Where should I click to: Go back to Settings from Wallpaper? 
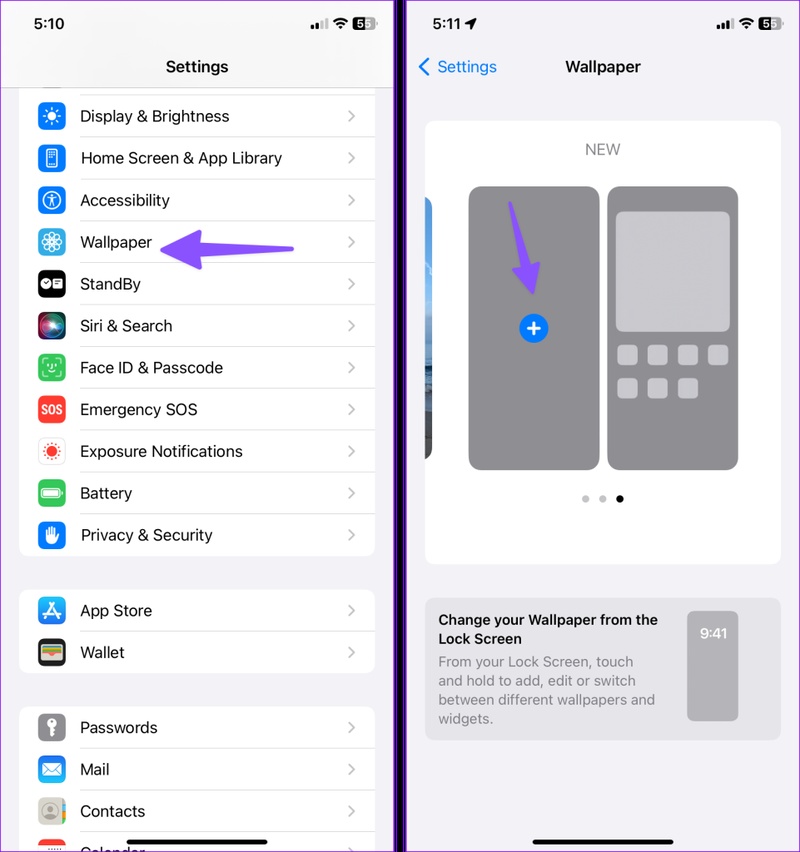457,67
